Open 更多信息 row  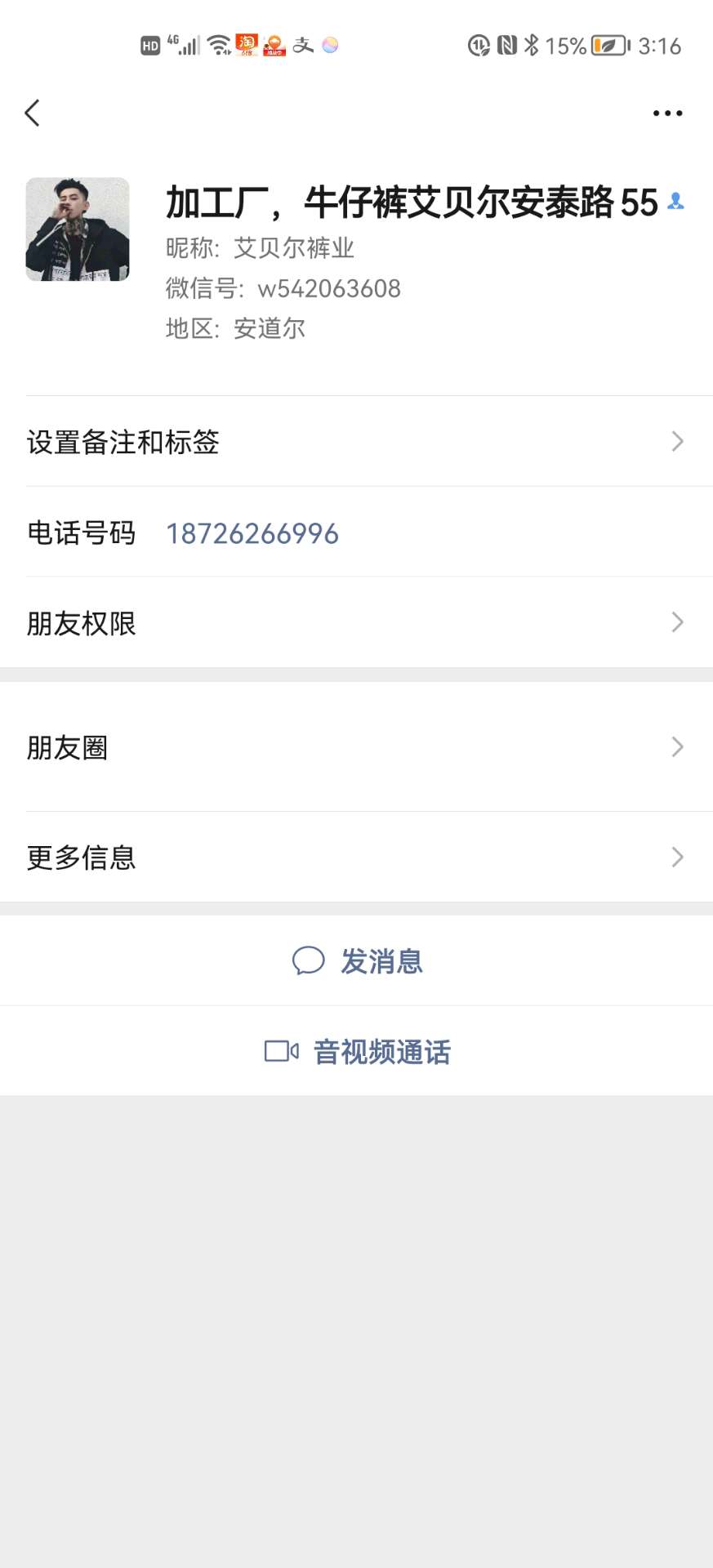[356, 857]
